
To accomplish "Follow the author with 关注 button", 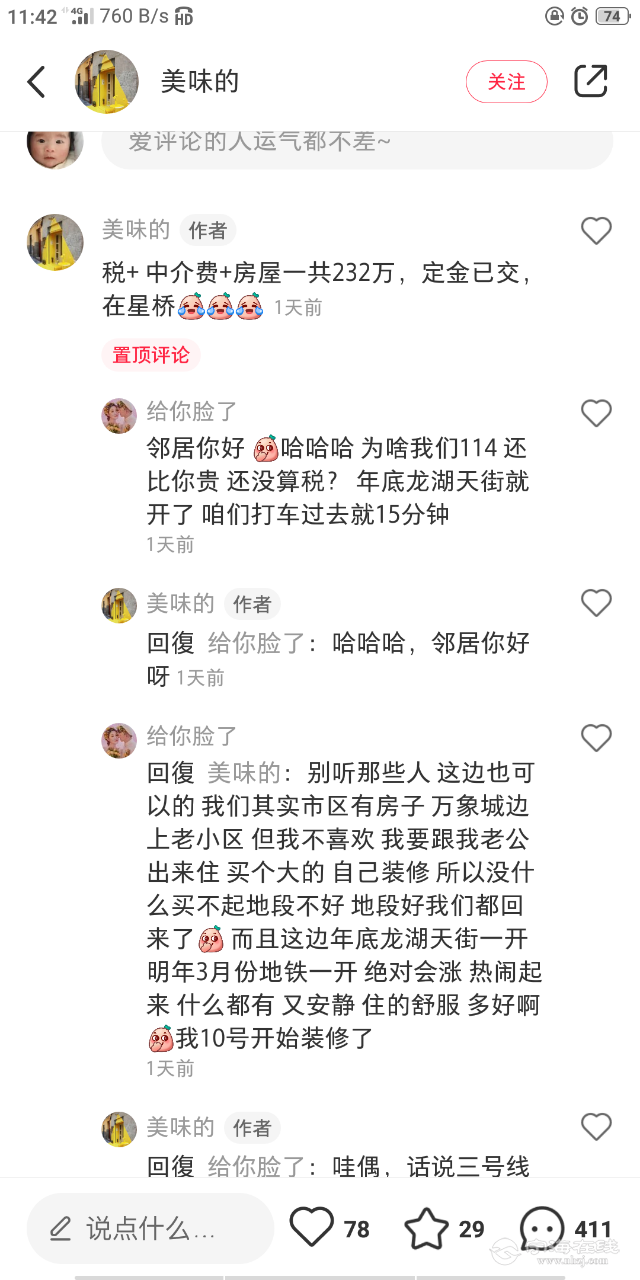I will coord(506,82).
